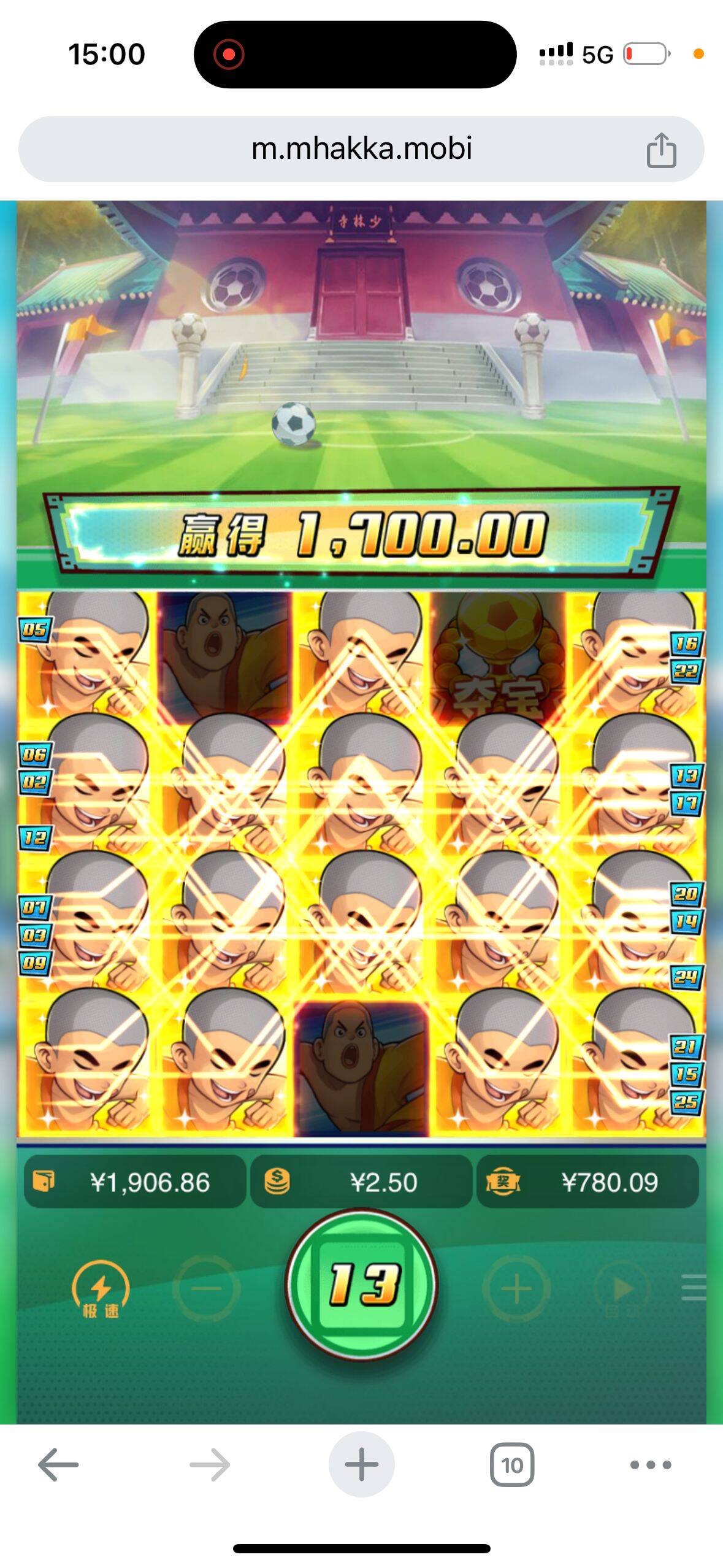Open the game's hamburger menu
This screenshot has width=723, height=1568.
(x=694, y=1287)
